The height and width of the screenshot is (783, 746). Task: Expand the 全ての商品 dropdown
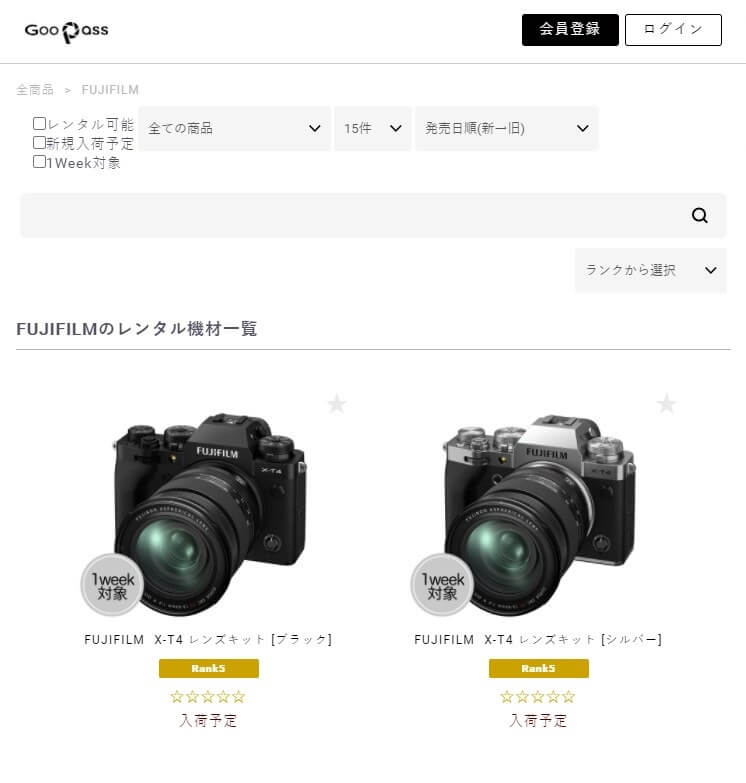[x=234, y=129]
